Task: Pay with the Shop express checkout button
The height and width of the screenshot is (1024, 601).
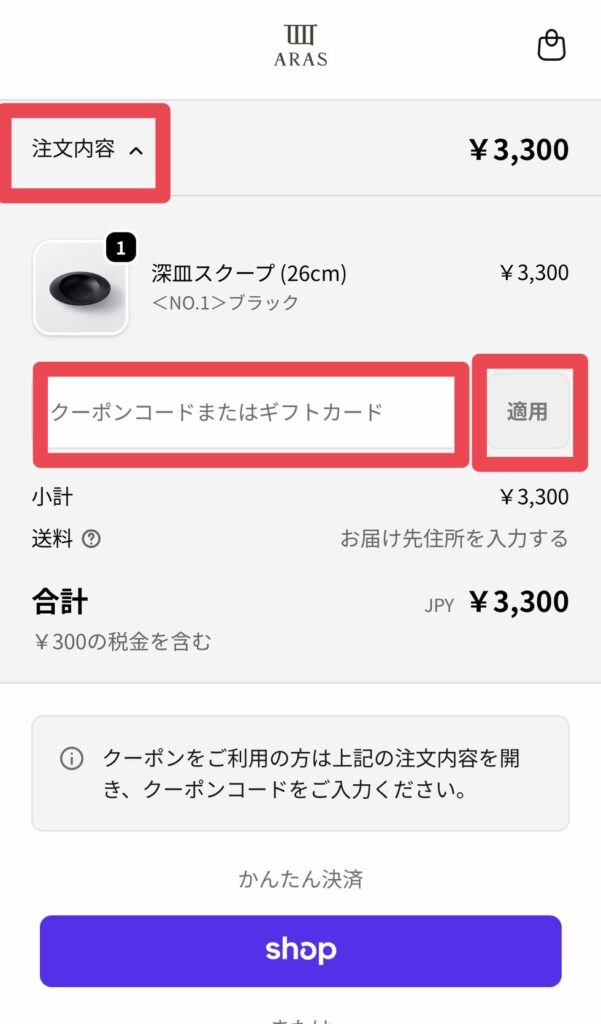Action: coord(300,950)
